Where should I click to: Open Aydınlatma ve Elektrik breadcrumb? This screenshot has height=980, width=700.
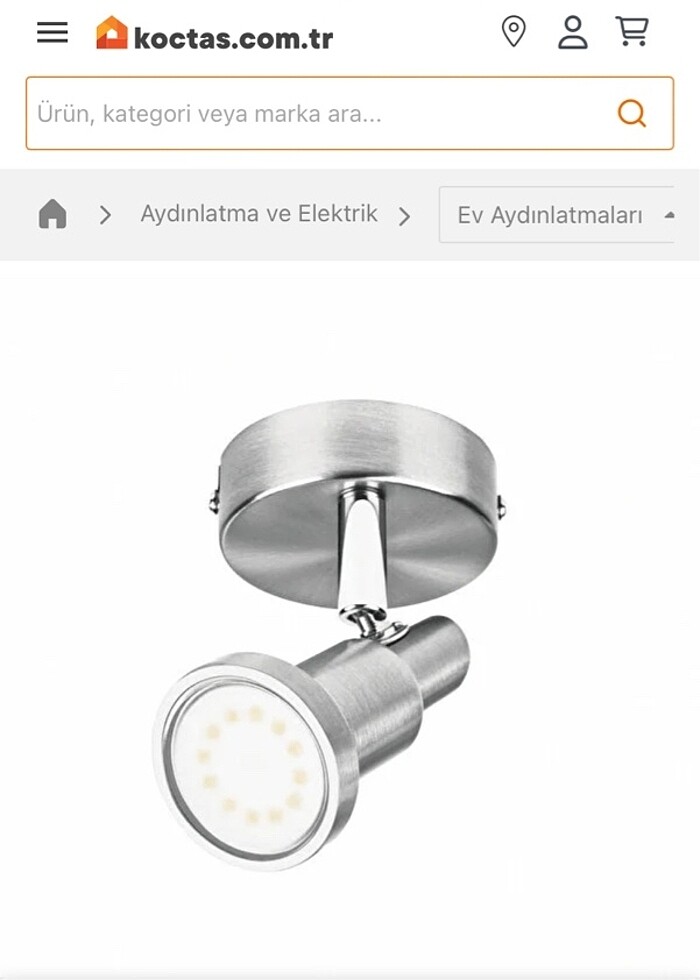(x=259, y=214)
